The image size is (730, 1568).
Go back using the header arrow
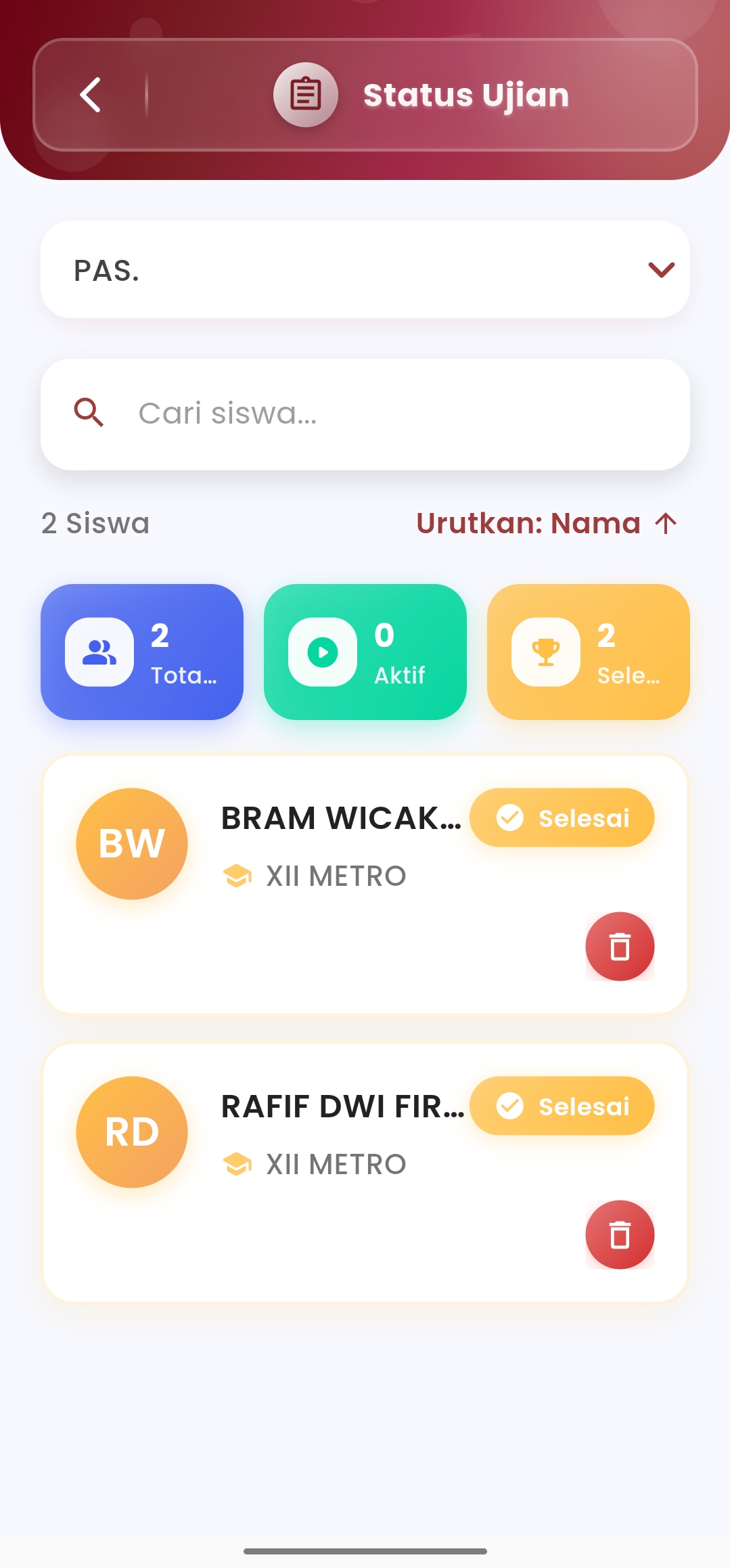pos(91,95)
